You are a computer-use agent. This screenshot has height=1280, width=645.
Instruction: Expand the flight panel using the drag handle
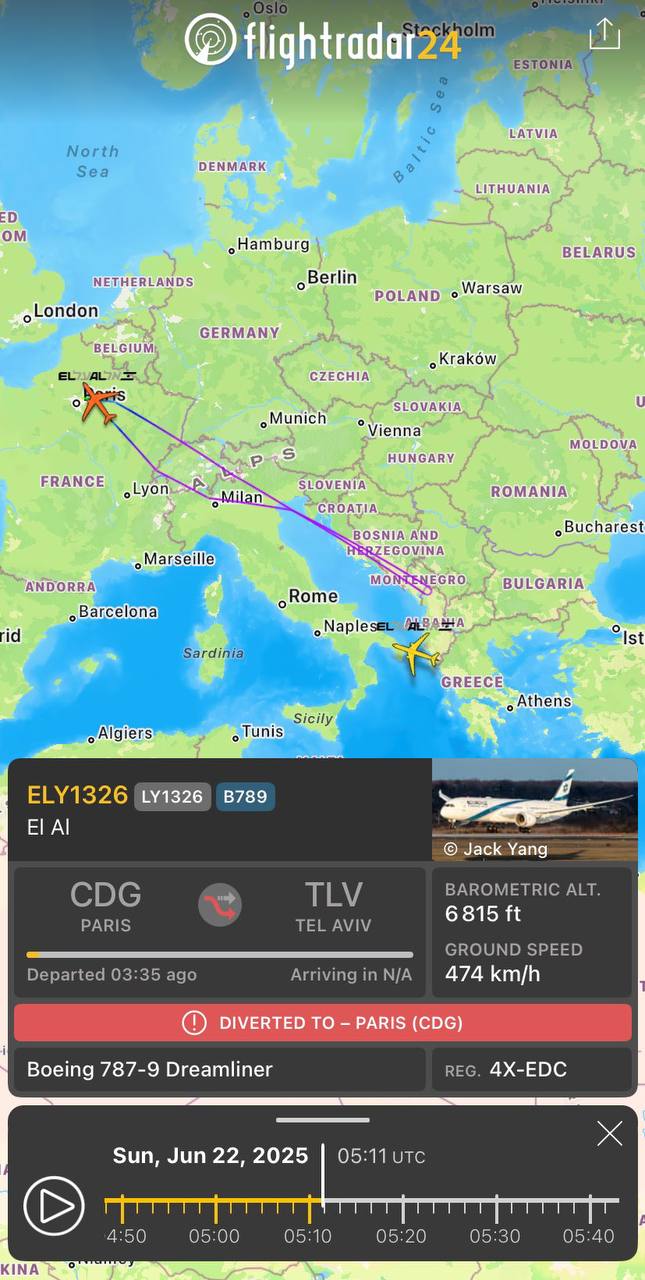(x=322, y=1120)
